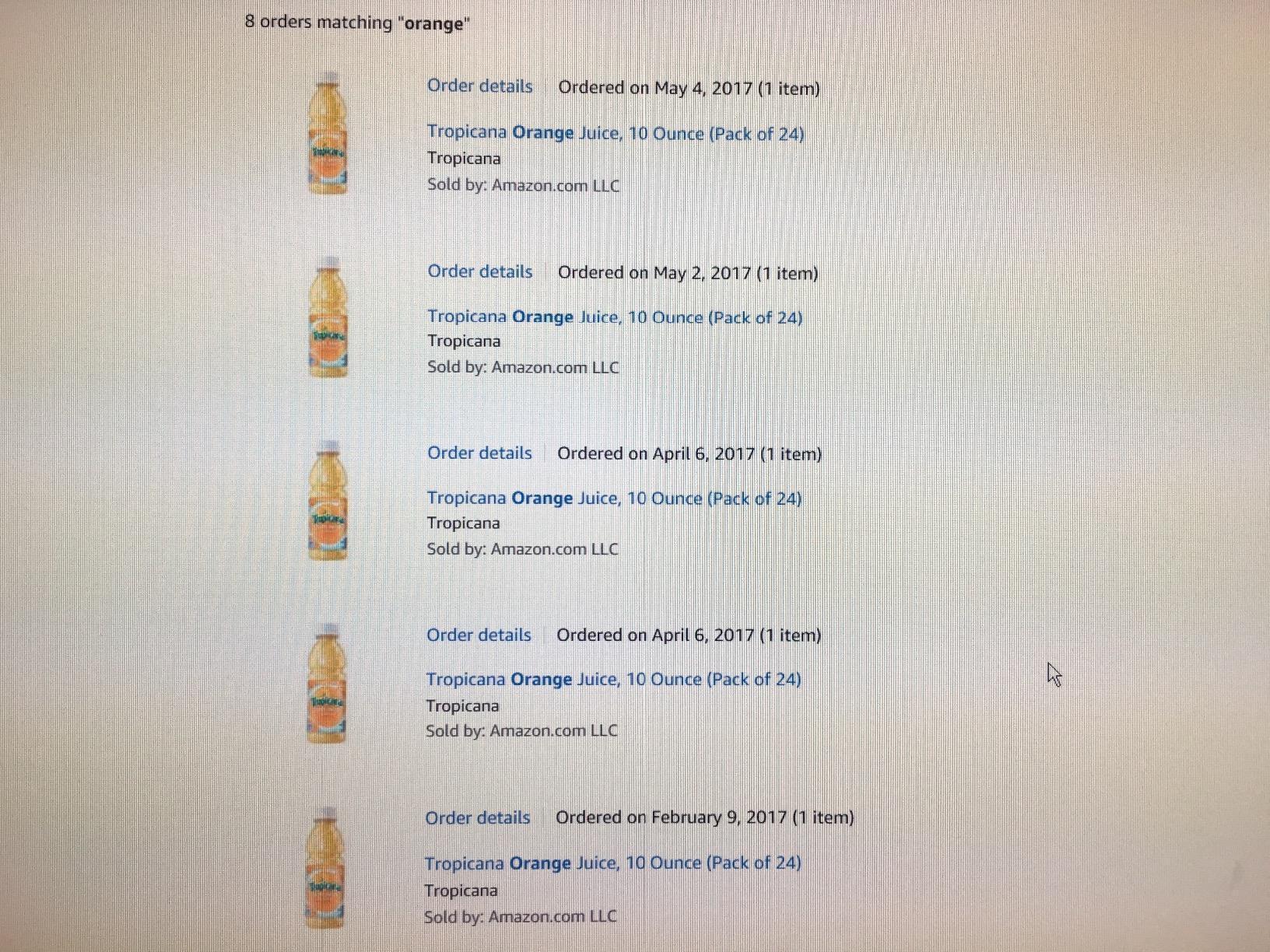Open the Tropicana juice product ordered February 9
1270x952 pixels.
click(612, 863)
